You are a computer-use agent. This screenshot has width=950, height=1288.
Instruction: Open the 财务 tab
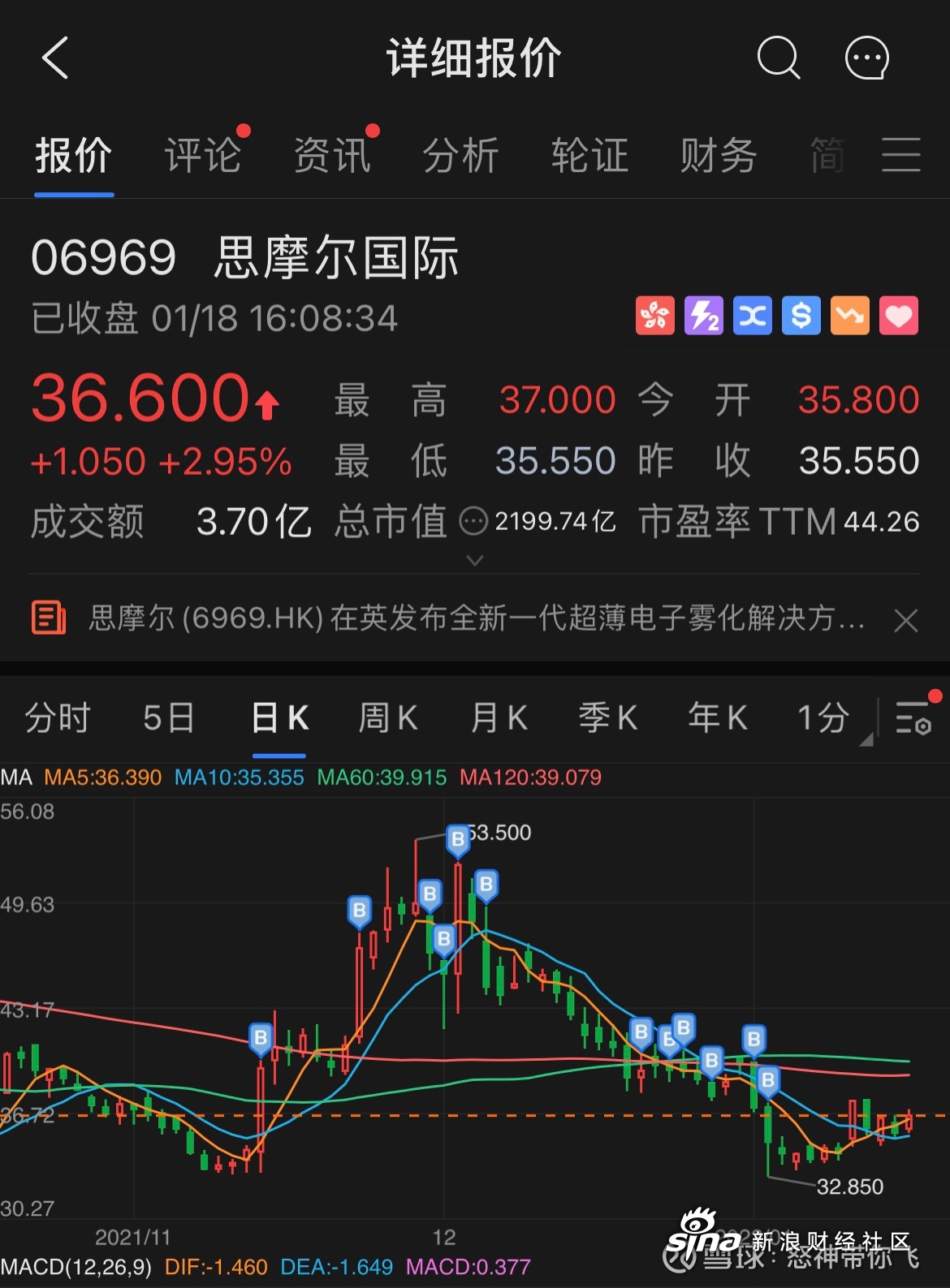point(719,156)
